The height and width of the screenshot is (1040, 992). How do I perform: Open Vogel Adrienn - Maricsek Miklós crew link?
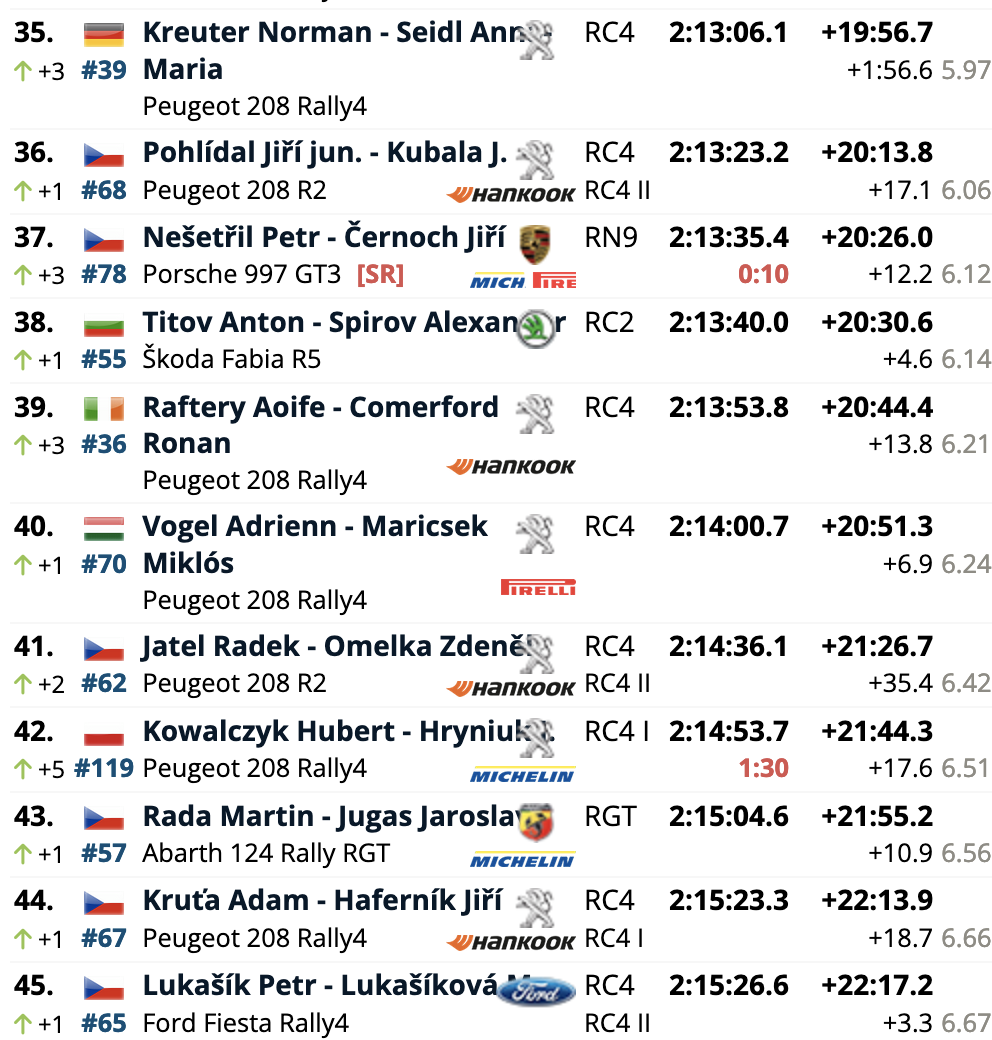[x=315, y=527]
